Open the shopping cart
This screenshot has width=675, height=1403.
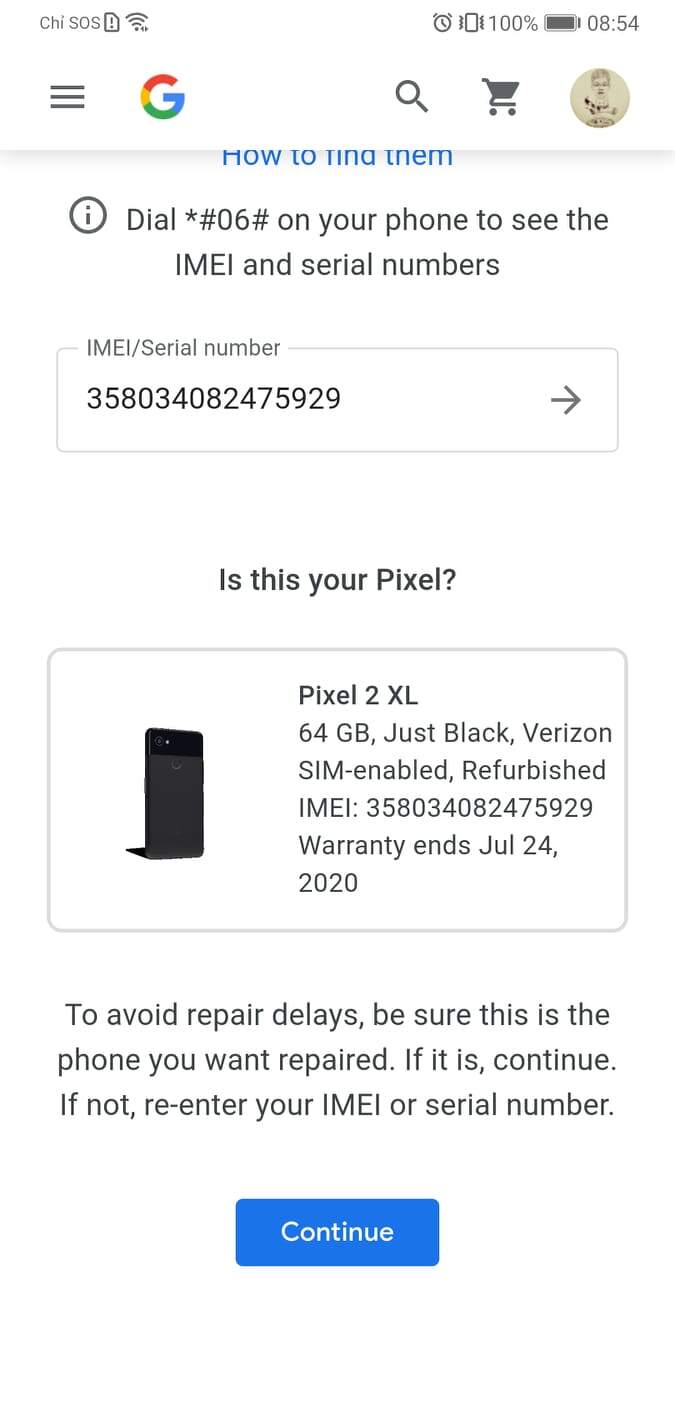pos(501,97)
